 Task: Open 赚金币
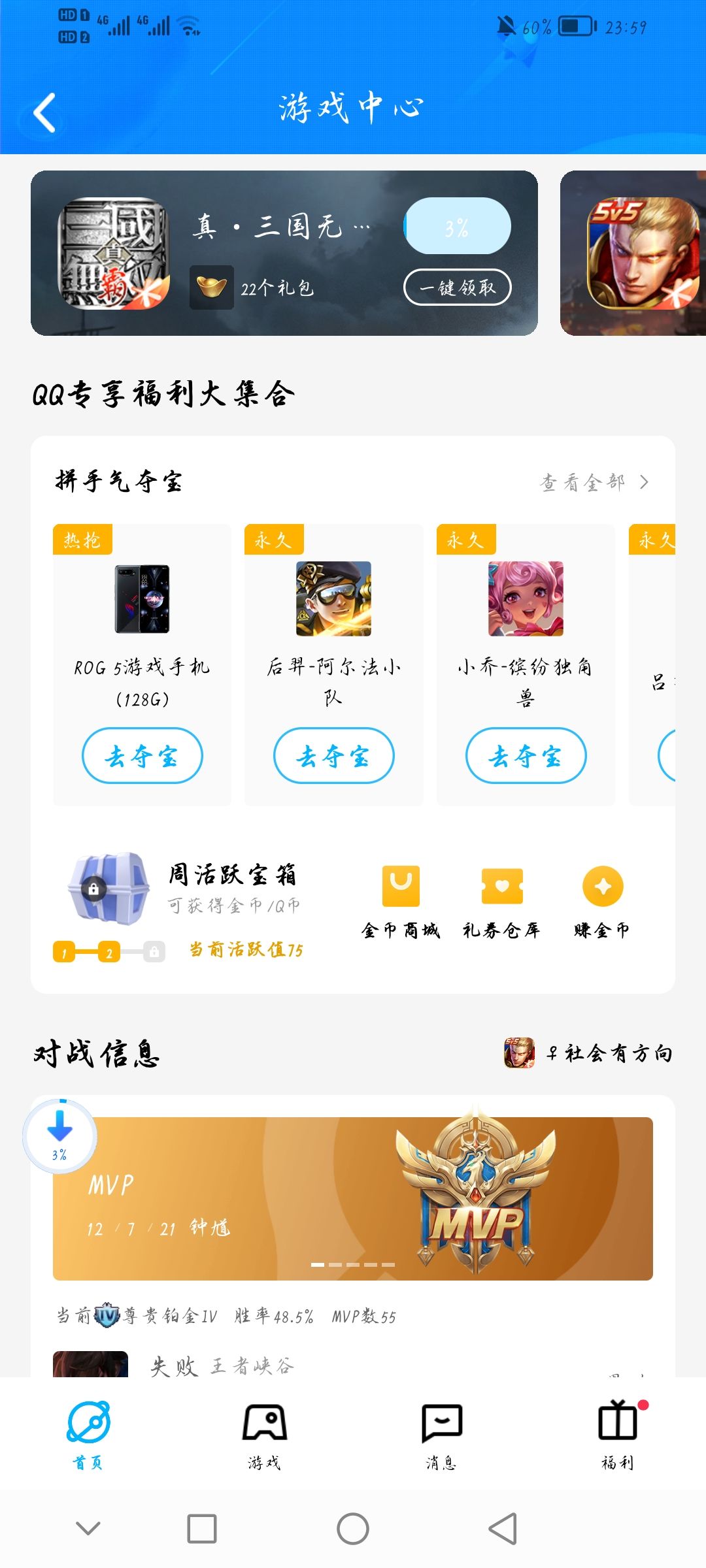[x=602, y=902]
